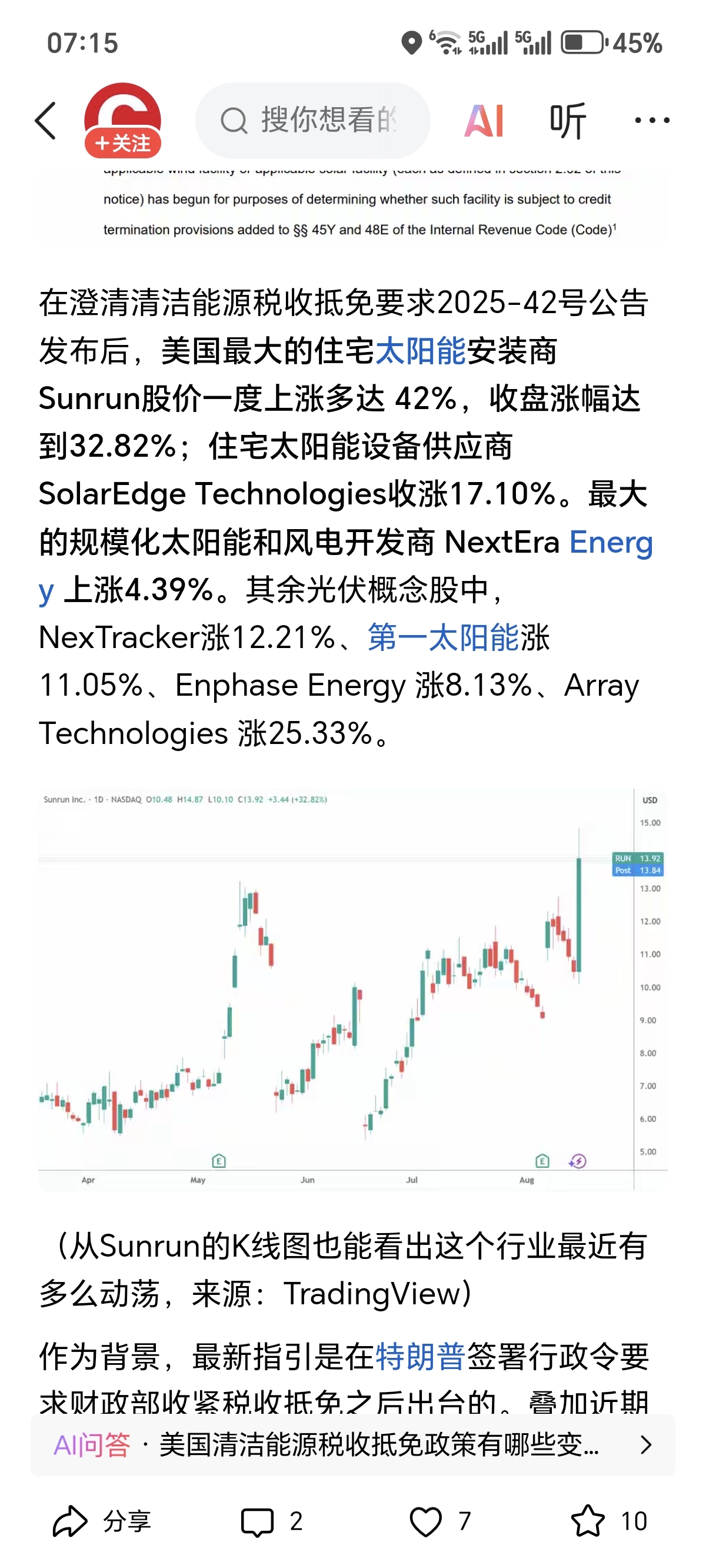
Task: Open the 特朗普 link
Action: pyautogui.click(x=421, y=1357)
